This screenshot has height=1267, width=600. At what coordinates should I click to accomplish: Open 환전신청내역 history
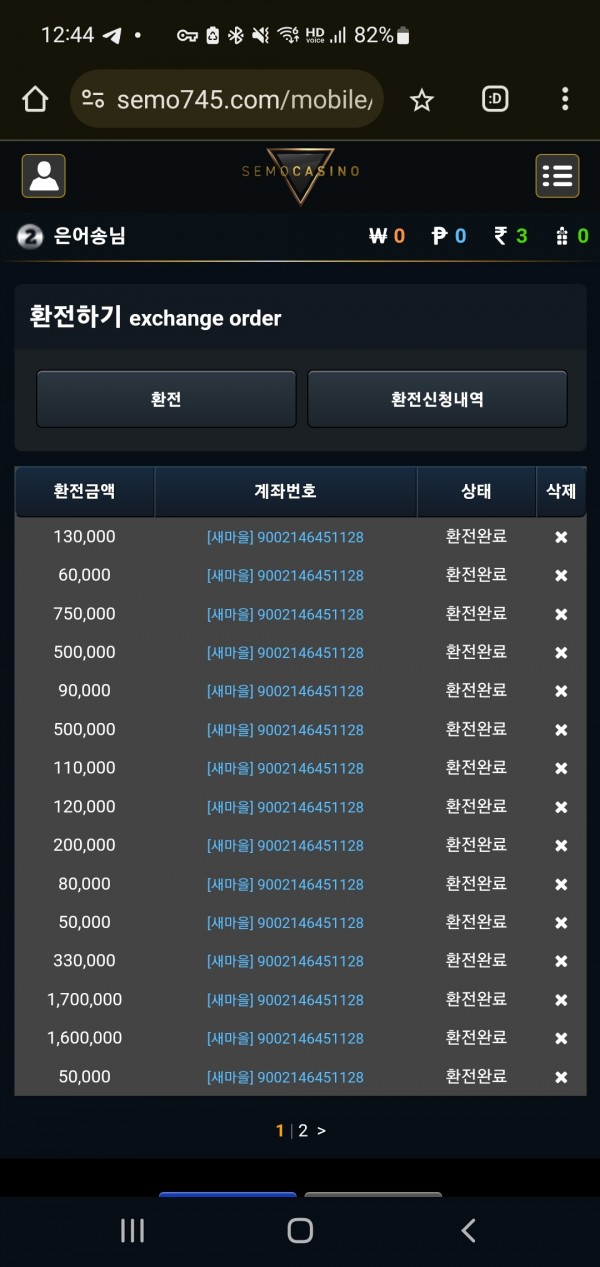point(437,399)
